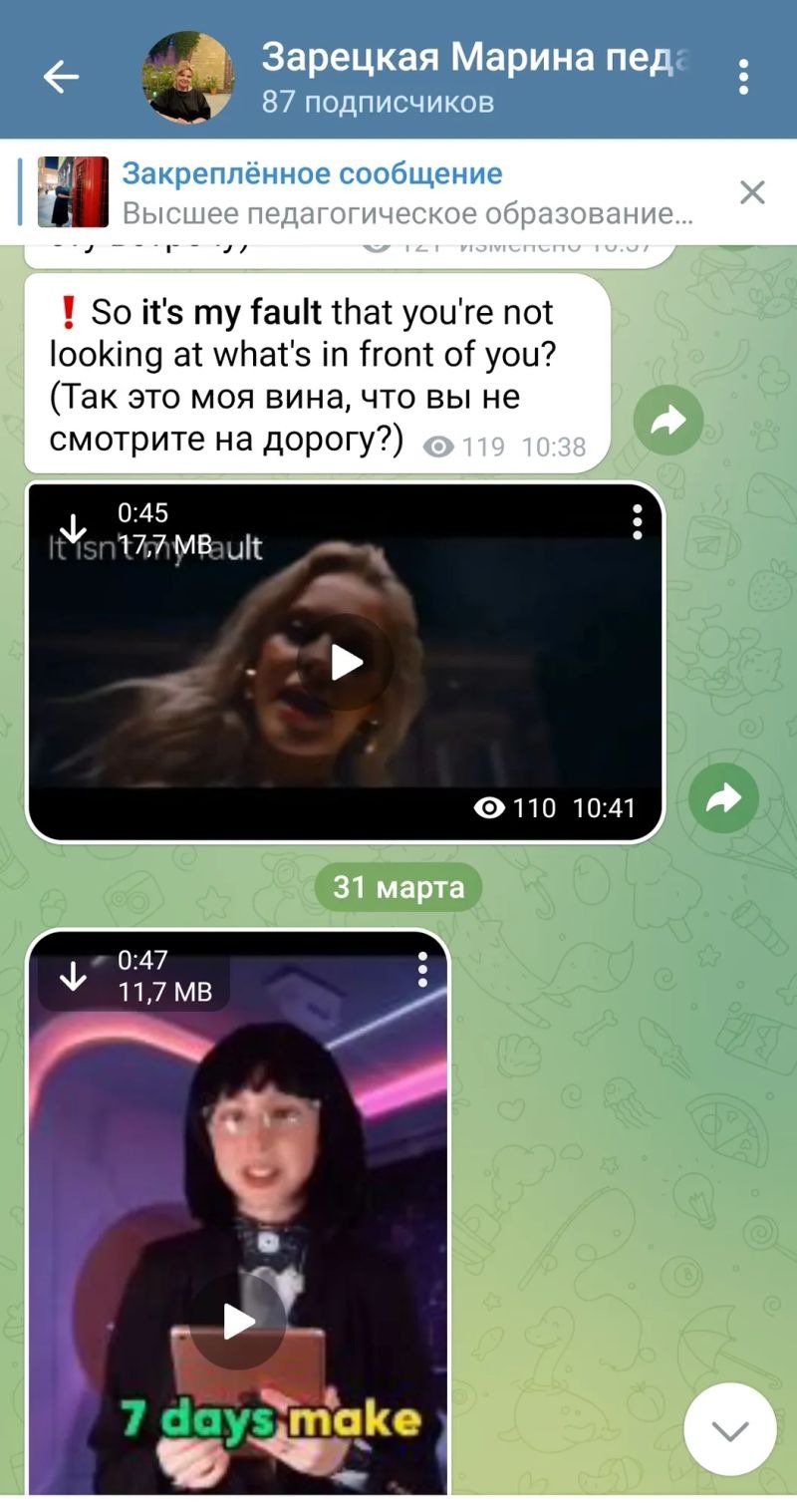The width and height of the screenshot is (797, 1512).
Task: Download the 11,7 MB video
Action: tap(74, 976)
